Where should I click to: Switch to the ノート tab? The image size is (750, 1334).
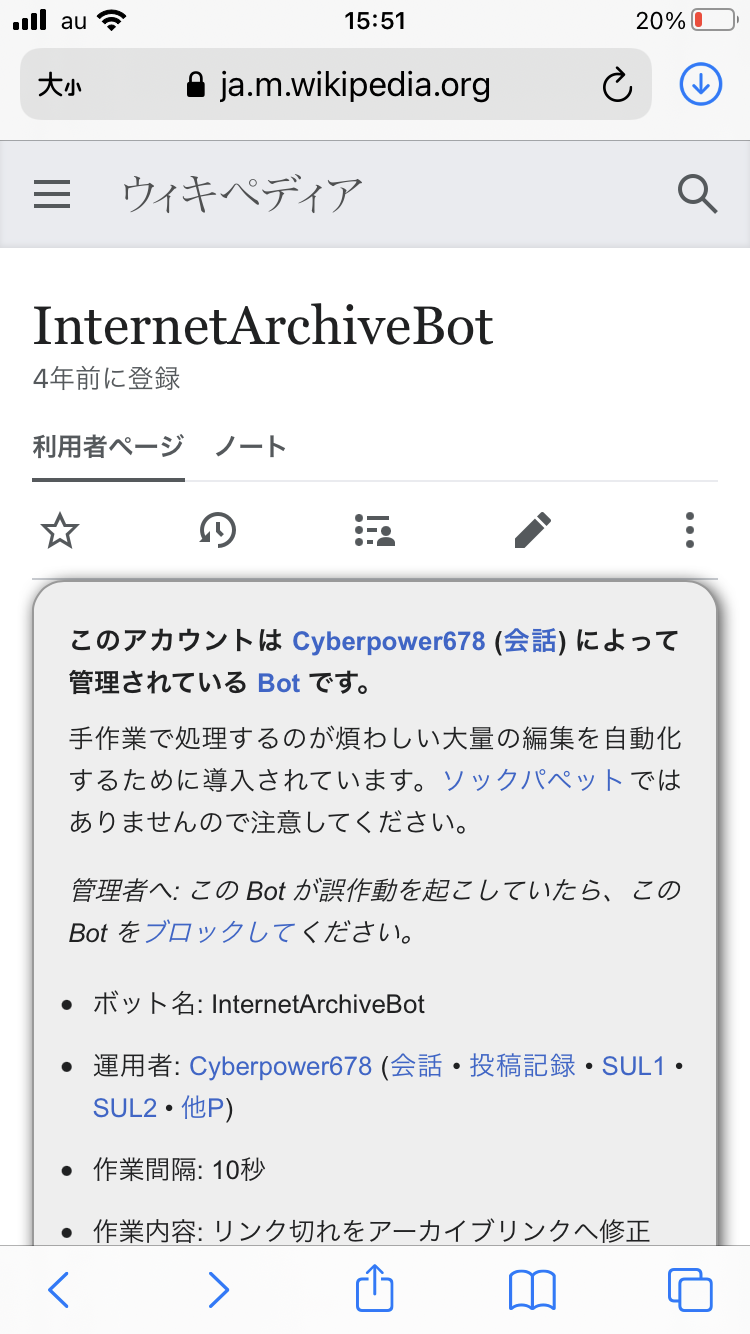click(250, 446)
